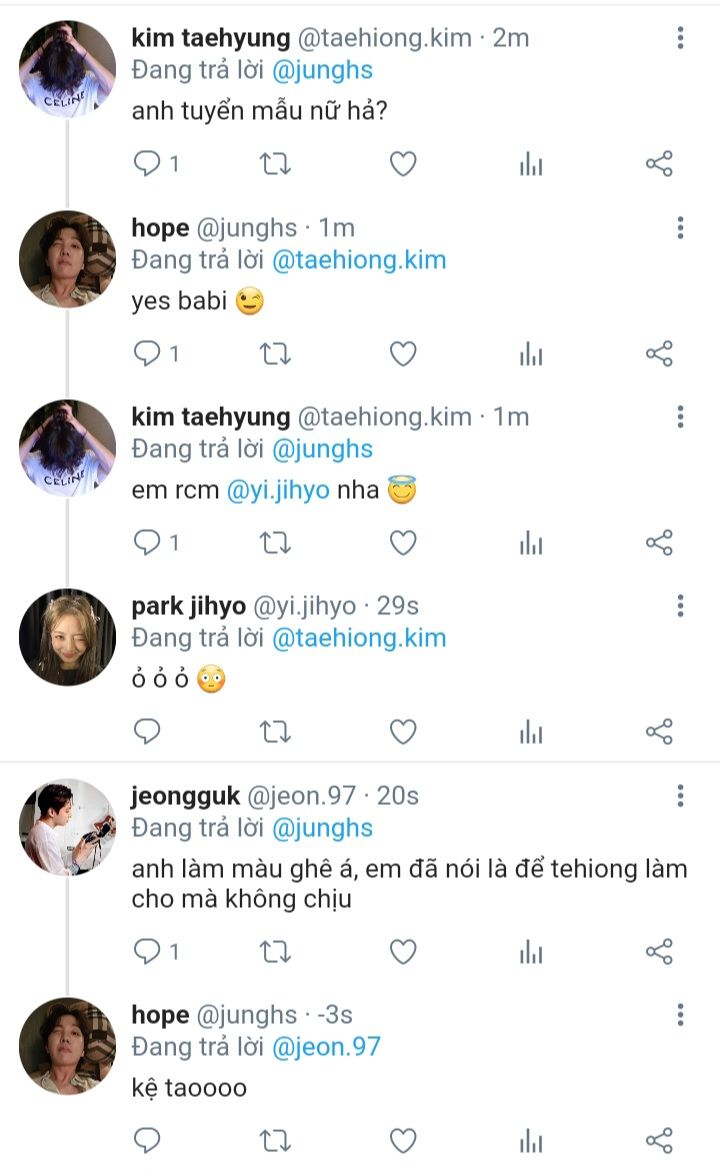Viewport: 720px width, 1169px height.
Task: Retweet jeongguk's "anh làm màu ghê á" tweet
Action: [275, 951]
